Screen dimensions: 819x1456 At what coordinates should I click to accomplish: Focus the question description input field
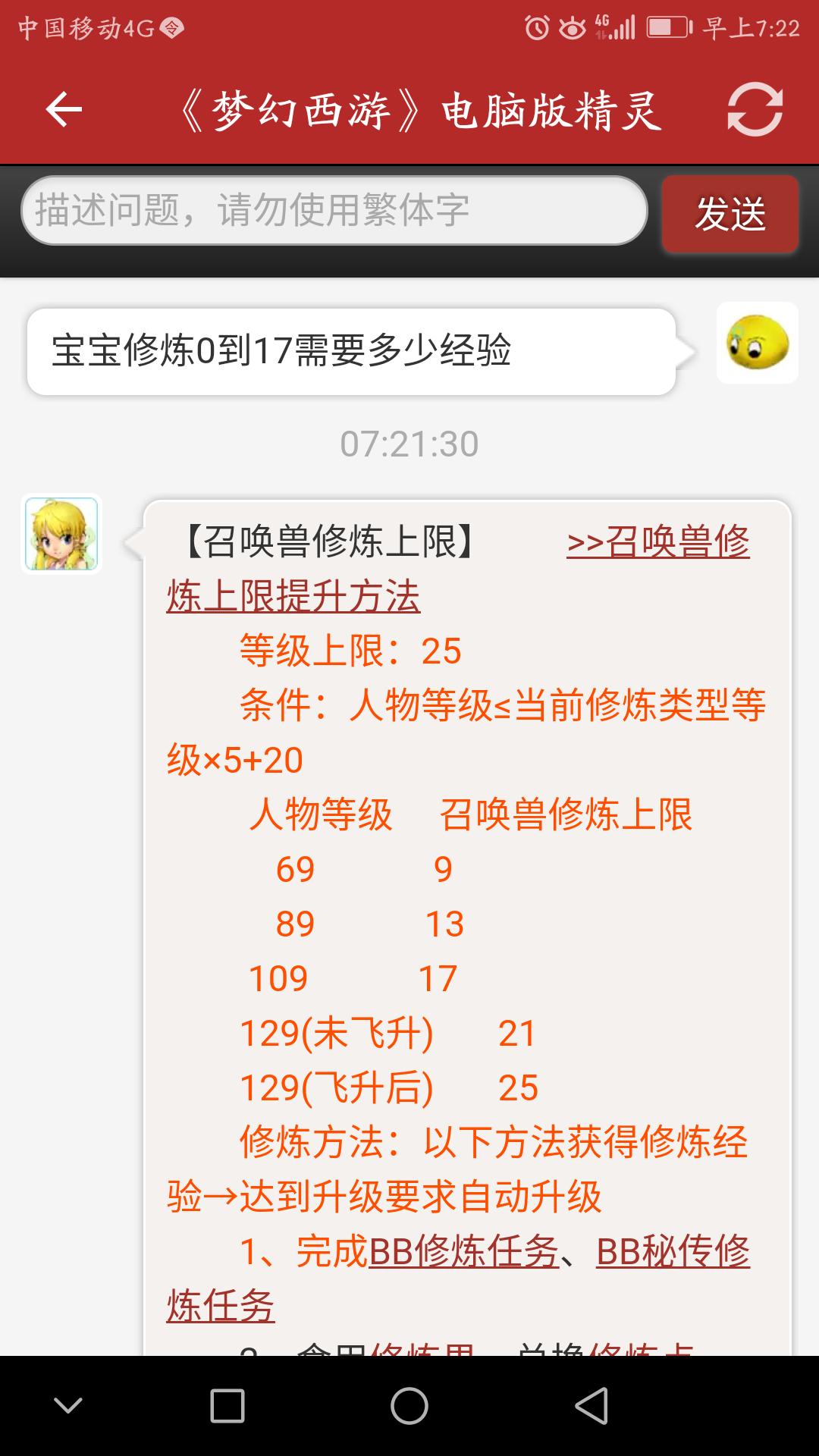[x=334, y=211]
